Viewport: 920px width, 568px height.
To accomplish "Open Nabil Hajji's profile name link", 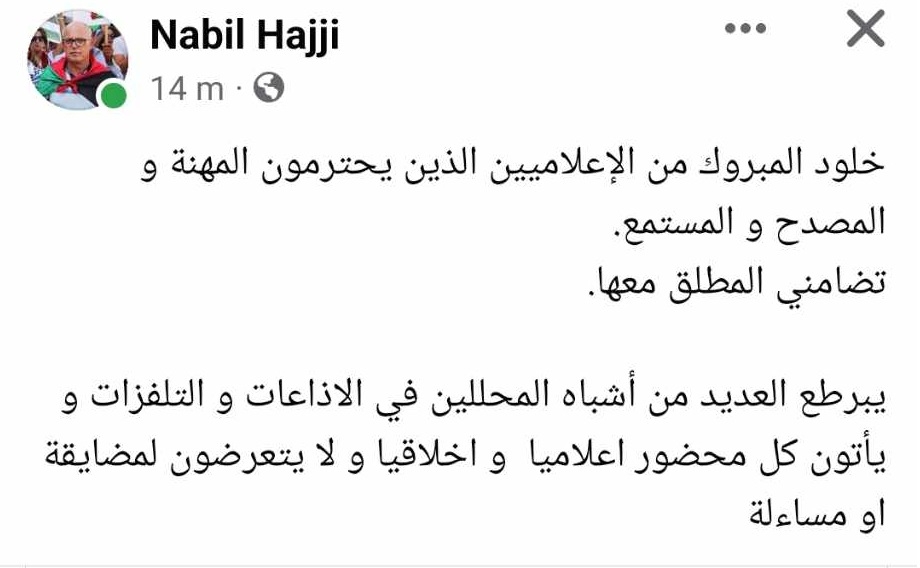I will pyautogui.click(x=244, y=36).
